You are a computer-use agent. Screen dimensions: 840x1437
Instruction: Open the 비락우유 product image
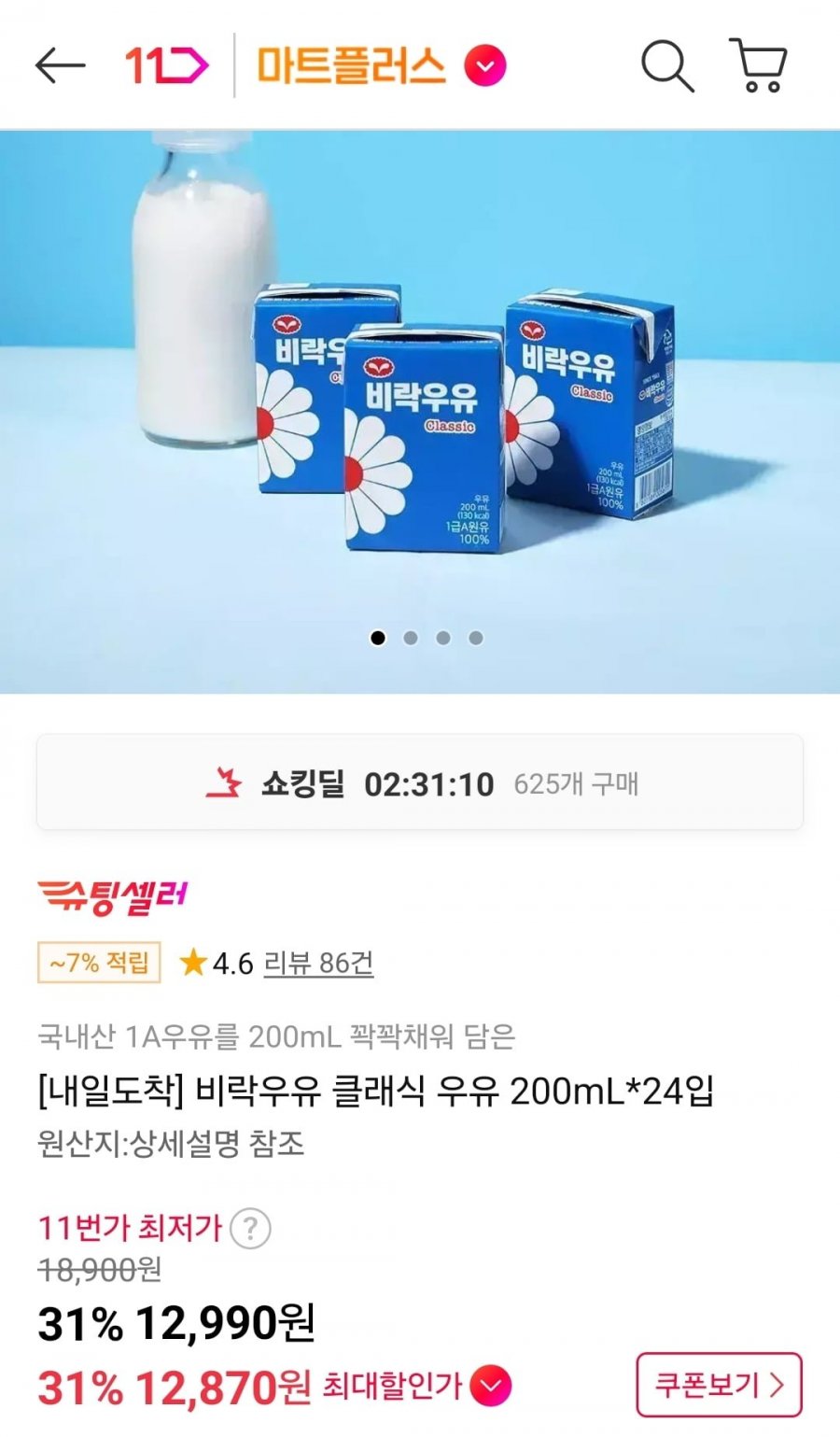pyautogui.click(x=420, y=411)
